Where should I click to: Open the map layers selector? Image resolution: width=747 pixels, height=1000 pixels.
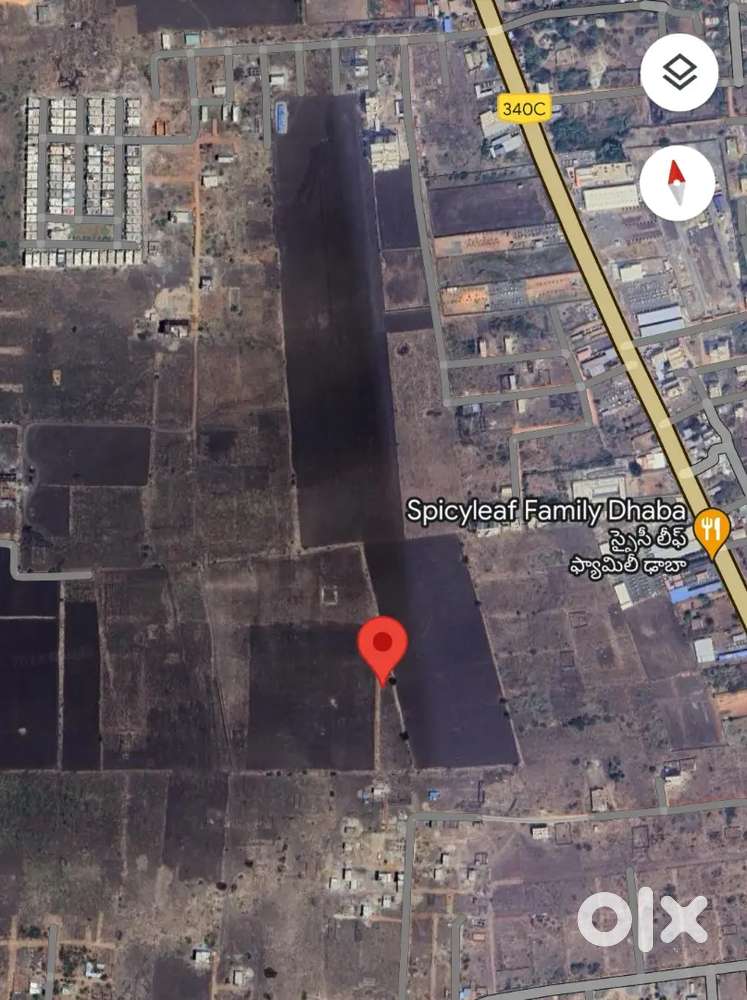[x=679, y=72]
